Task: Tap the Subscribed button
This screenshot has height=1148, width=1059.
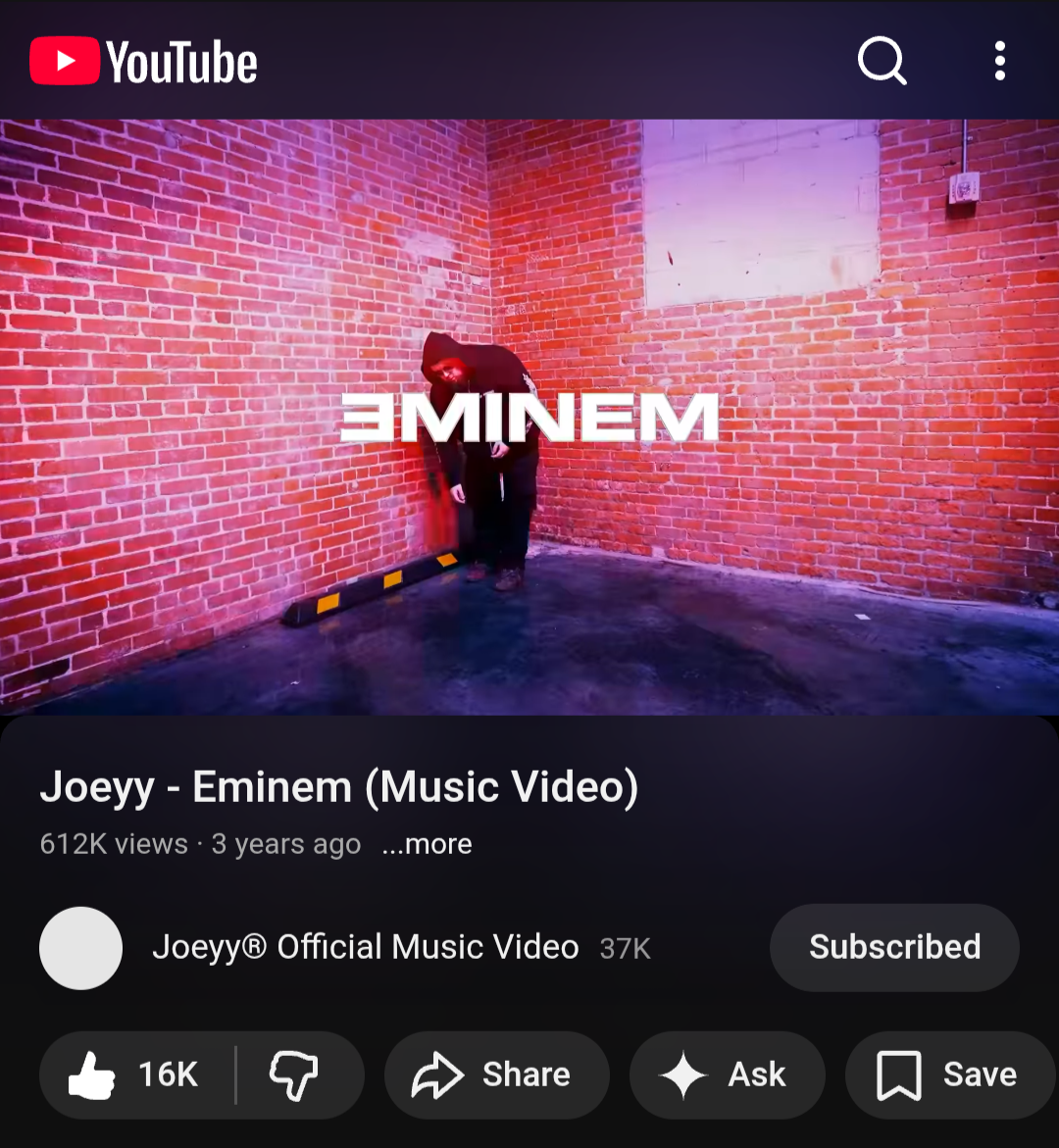Action: click(894, 947)
